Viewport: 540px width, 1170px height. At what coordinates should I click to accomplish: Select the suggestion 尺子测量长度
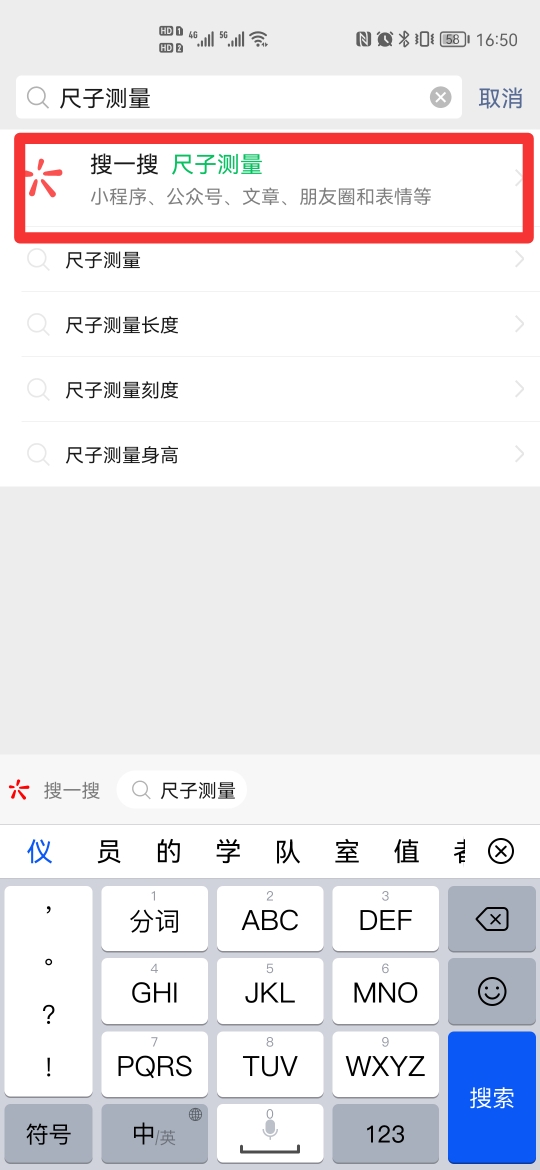tap(270, 325)
